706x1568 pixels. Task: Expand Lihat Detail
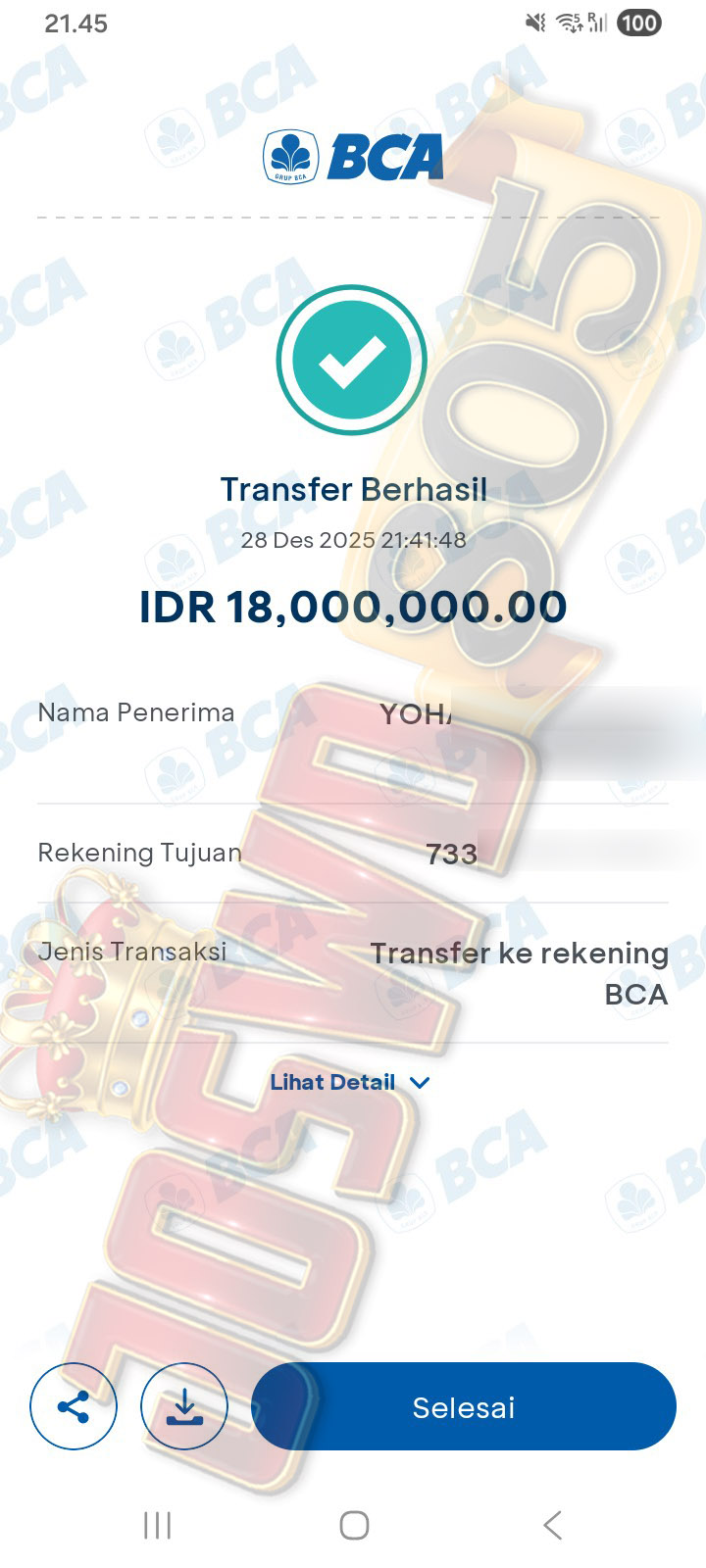click(350, 1082)
